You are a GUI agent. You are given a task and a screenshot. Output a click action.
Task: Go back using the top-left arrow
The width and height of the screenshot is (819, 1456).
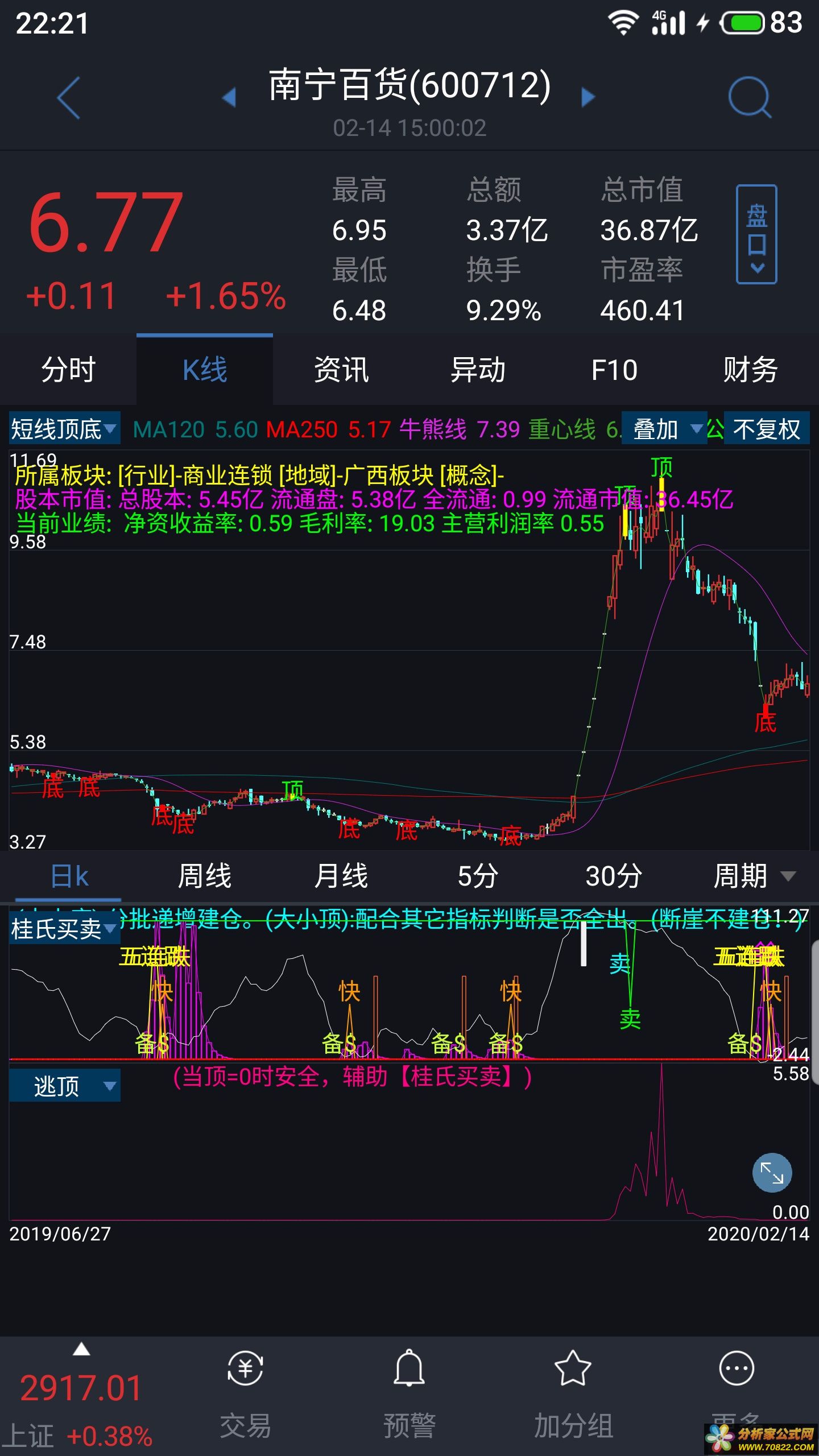point(68,98)
